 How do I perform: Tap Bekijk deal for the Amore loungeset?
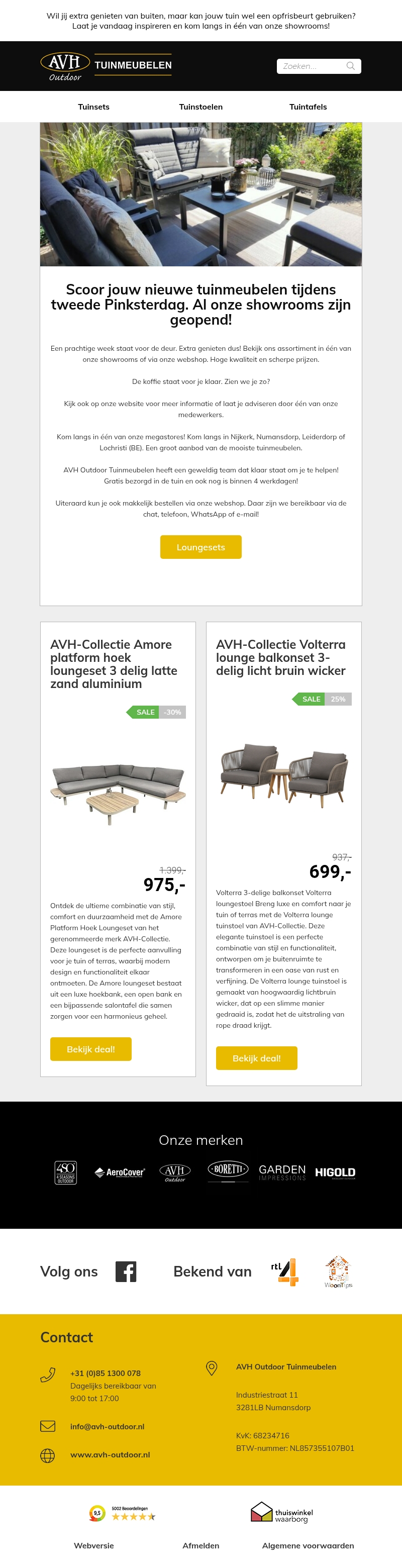point(90,1049)
